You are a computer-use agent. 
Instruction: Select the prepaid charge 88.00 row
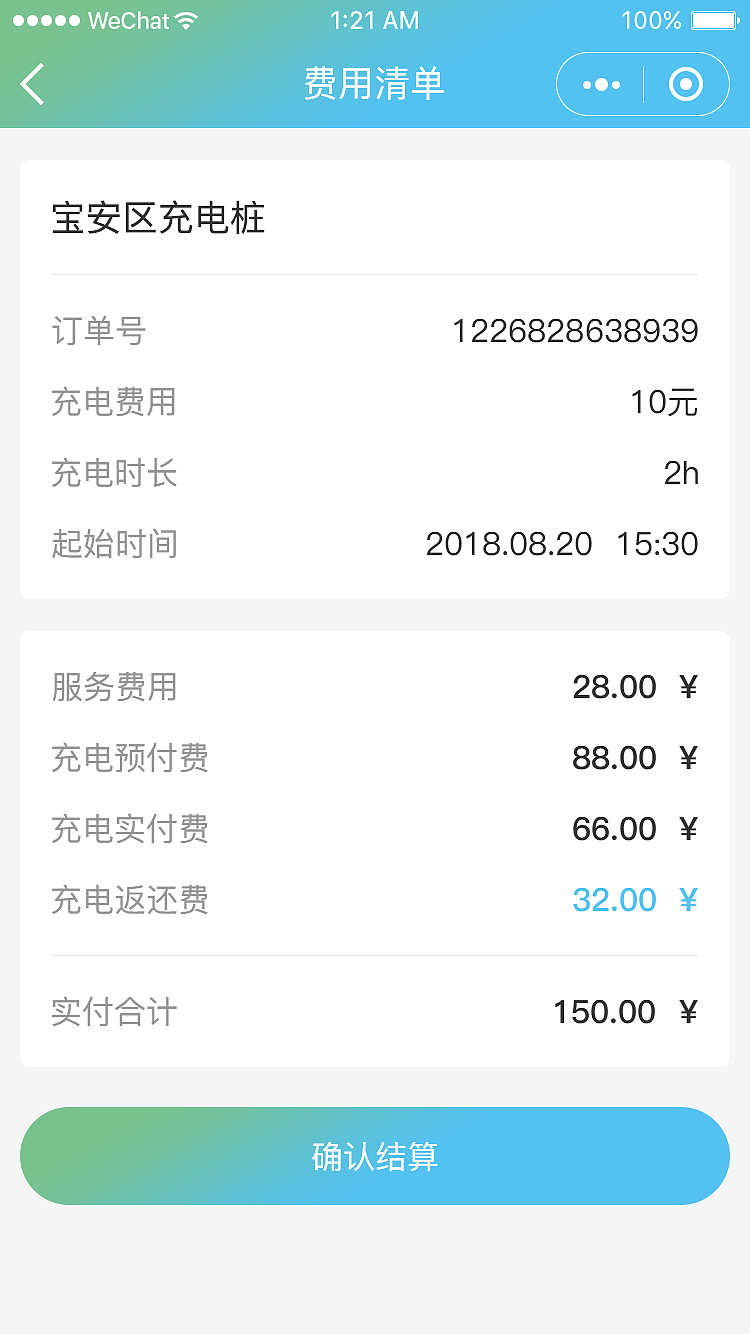click(x=375, y=758)
